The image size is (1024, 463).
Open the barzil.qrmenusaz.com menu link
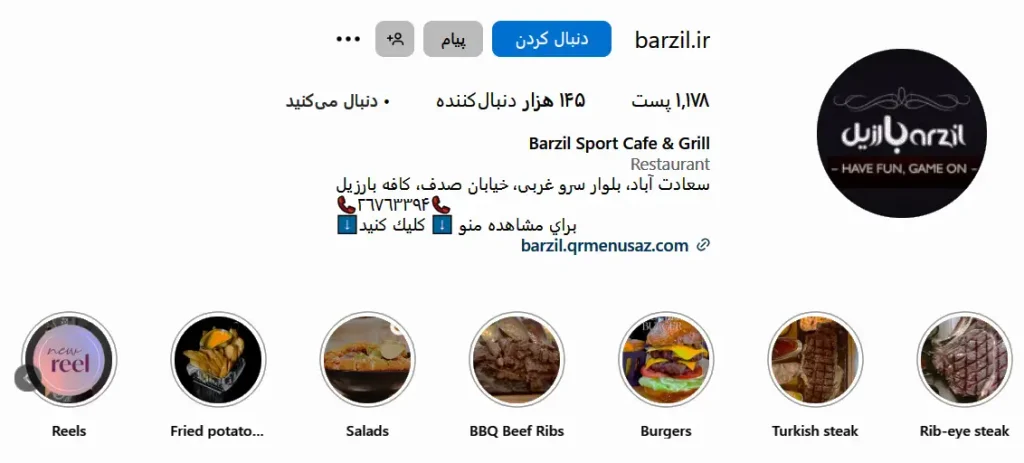pos(605,245)
